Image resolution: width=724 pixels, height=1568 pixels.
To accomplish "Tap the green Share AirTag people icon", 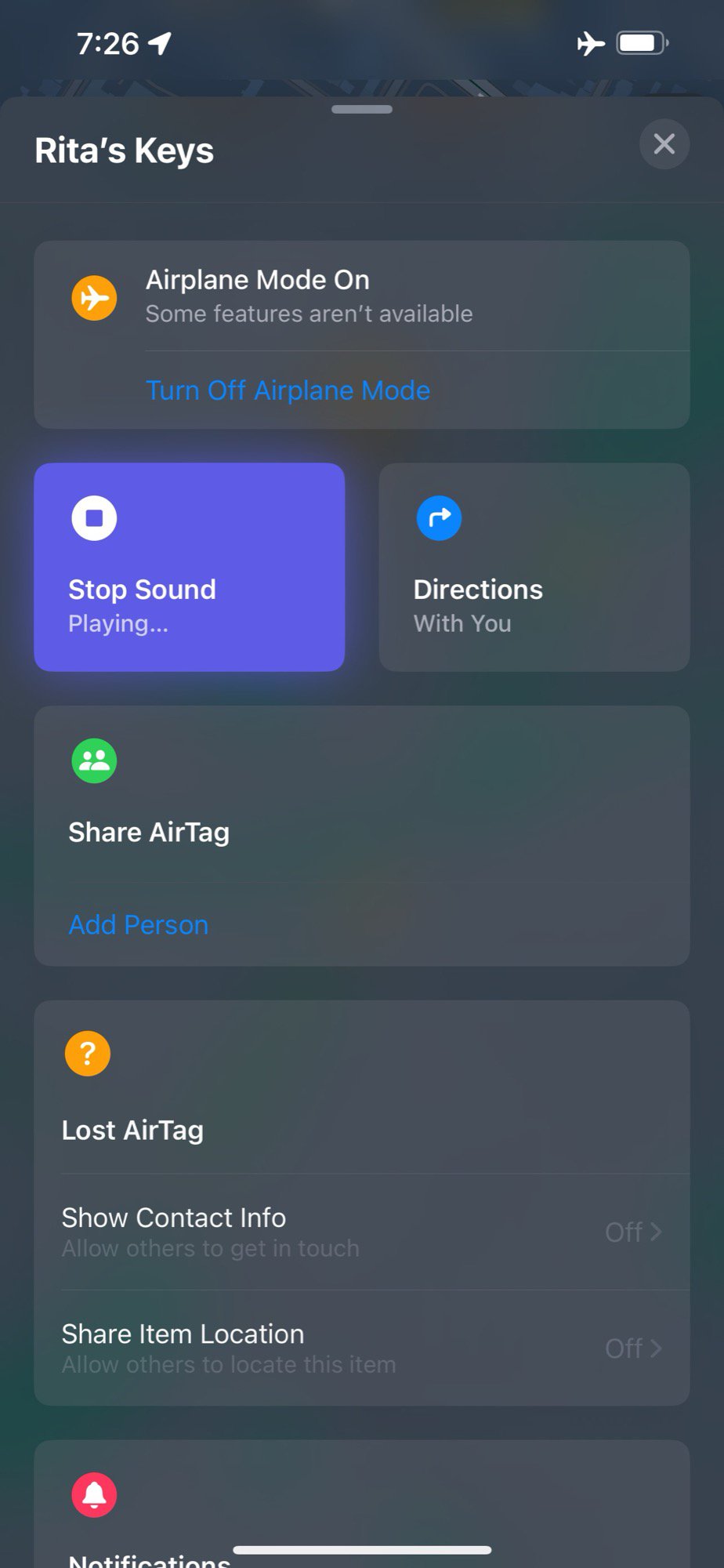I will (94, 760).
